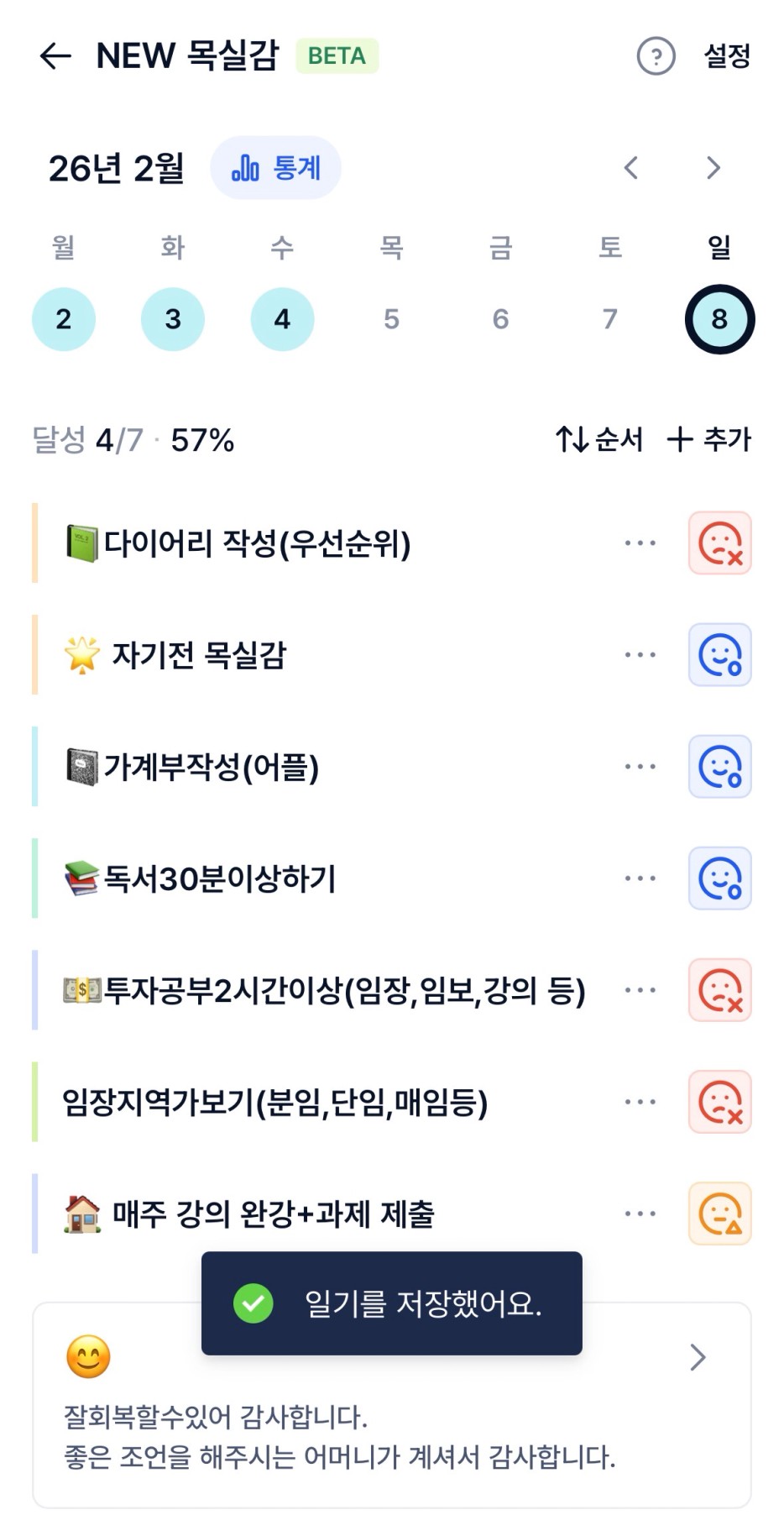Change status face for 임장지역가보기
The image size is (784, 1515).
719,1102
